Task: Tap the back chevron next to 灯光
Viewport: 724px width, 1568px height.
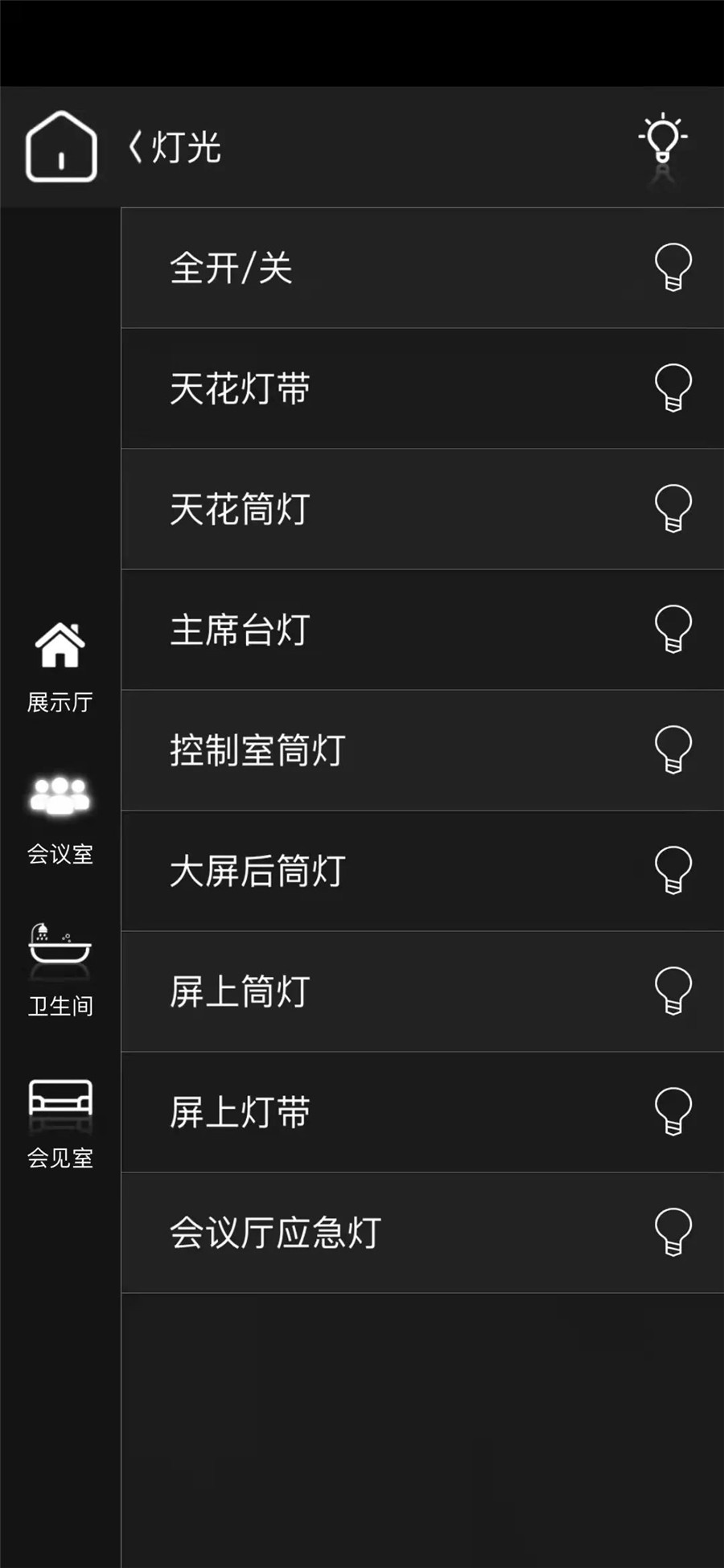Action: [x=137, y=145]
